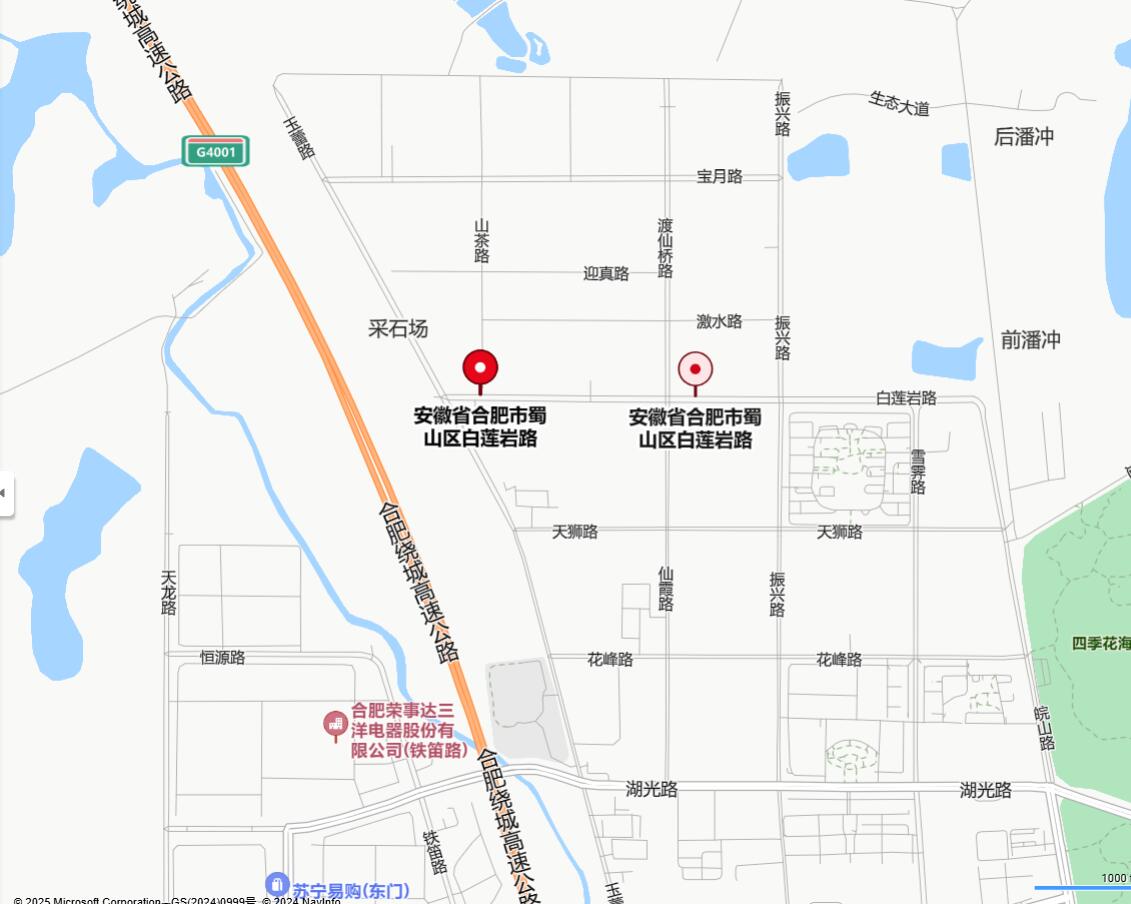Expand the collapsed side panel arrow
This screenshot has width=1131, height=904.
[x=4, y=493]
